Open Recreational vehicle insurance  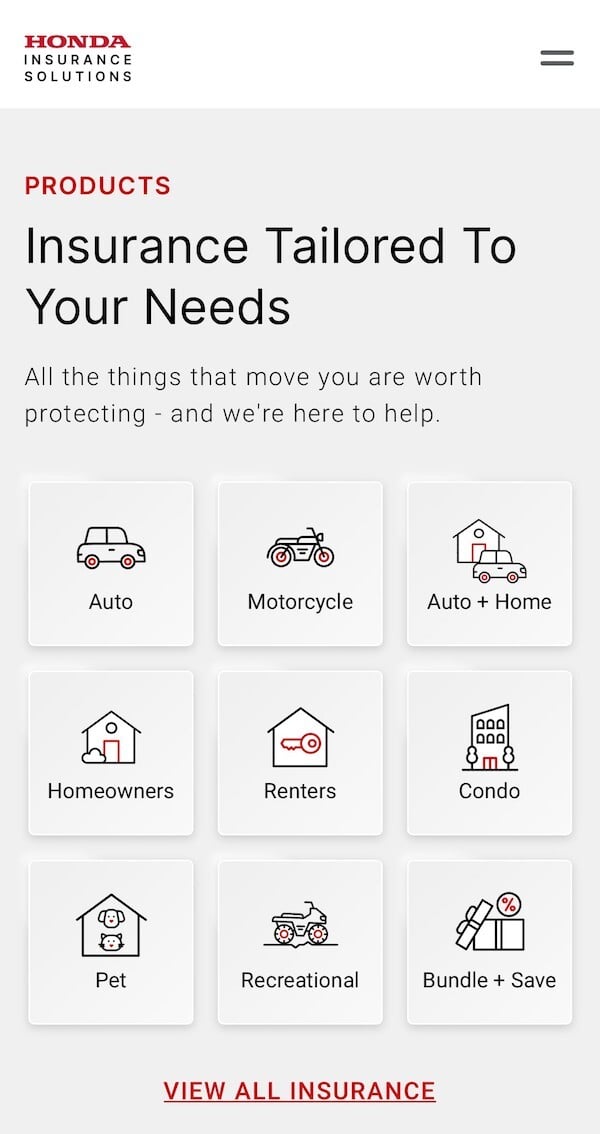(x=300, y=942)
